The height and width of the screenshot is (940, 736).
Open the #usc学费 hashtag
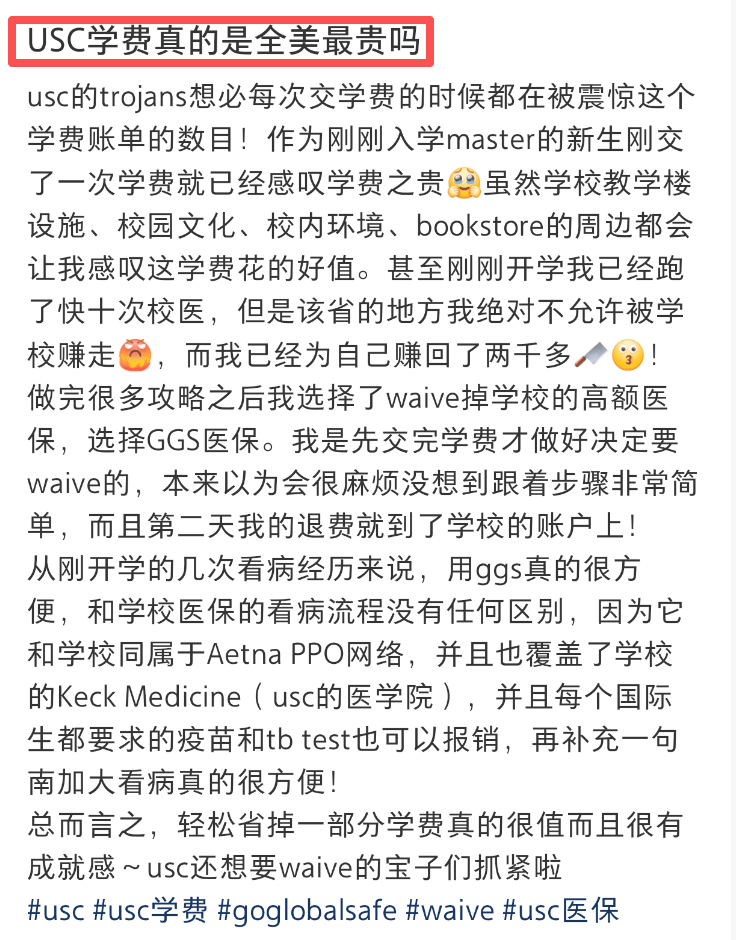pos(150,910)
